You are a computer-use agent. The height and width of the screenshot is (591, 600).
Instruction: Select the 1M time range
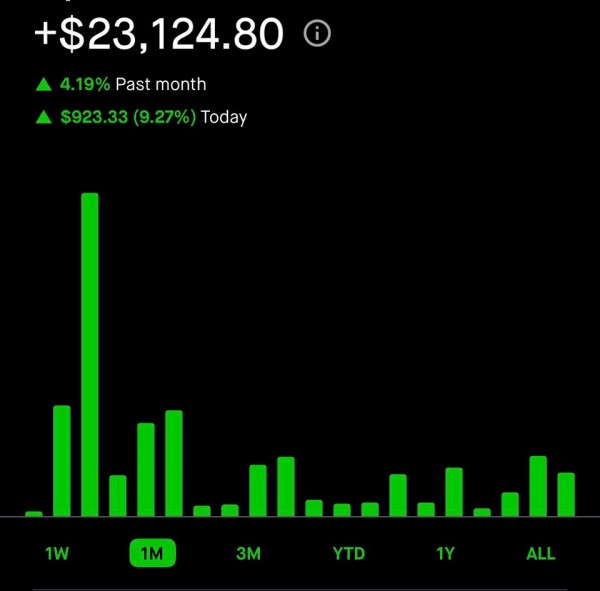(x=152, y=553)
